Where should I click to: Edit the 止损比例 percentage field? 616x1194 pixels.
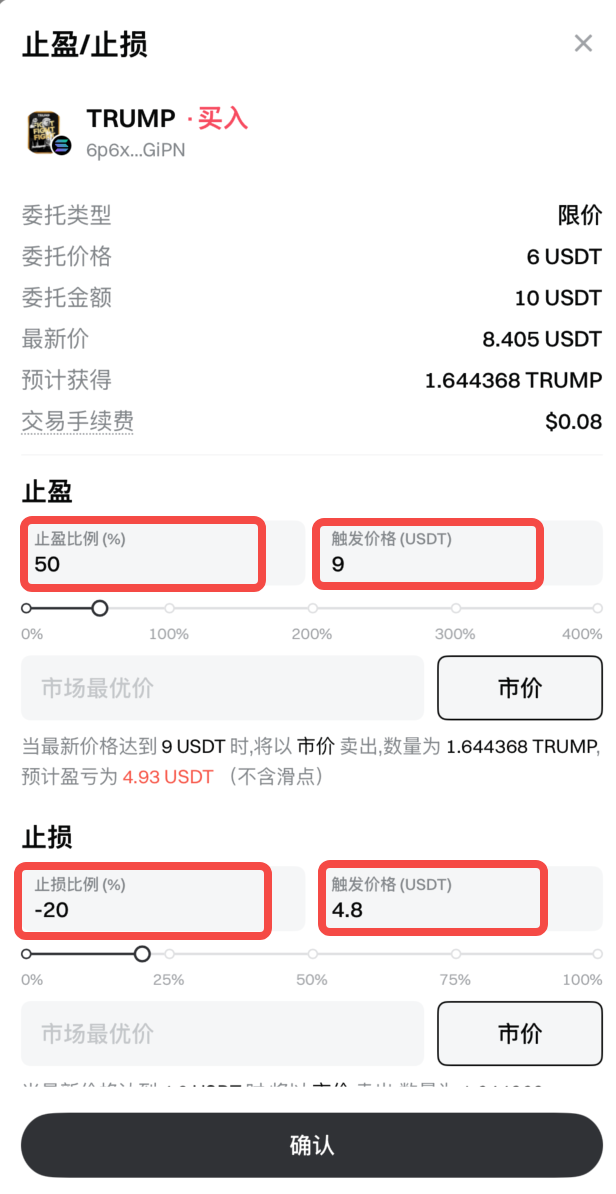coord(142,900)
